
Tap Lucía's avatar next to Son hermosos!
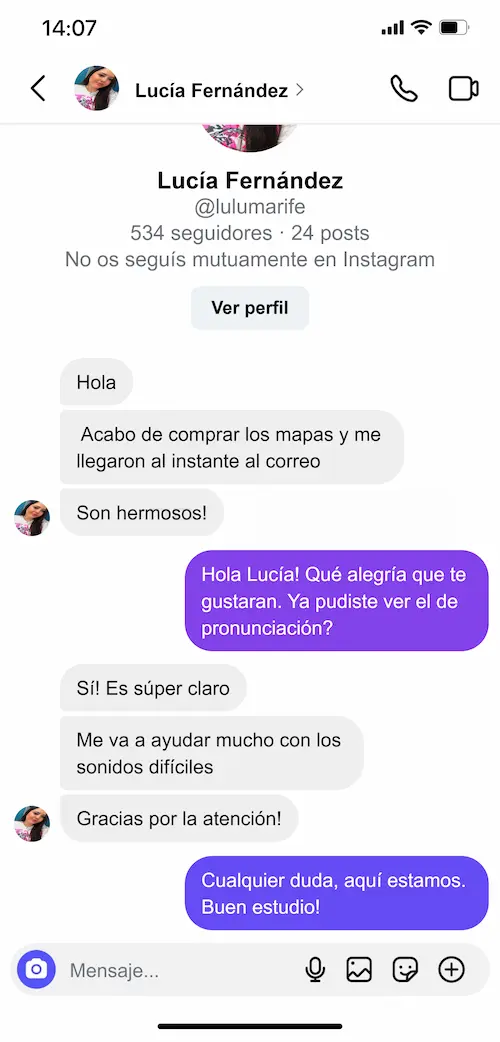[x=32, y=518]
